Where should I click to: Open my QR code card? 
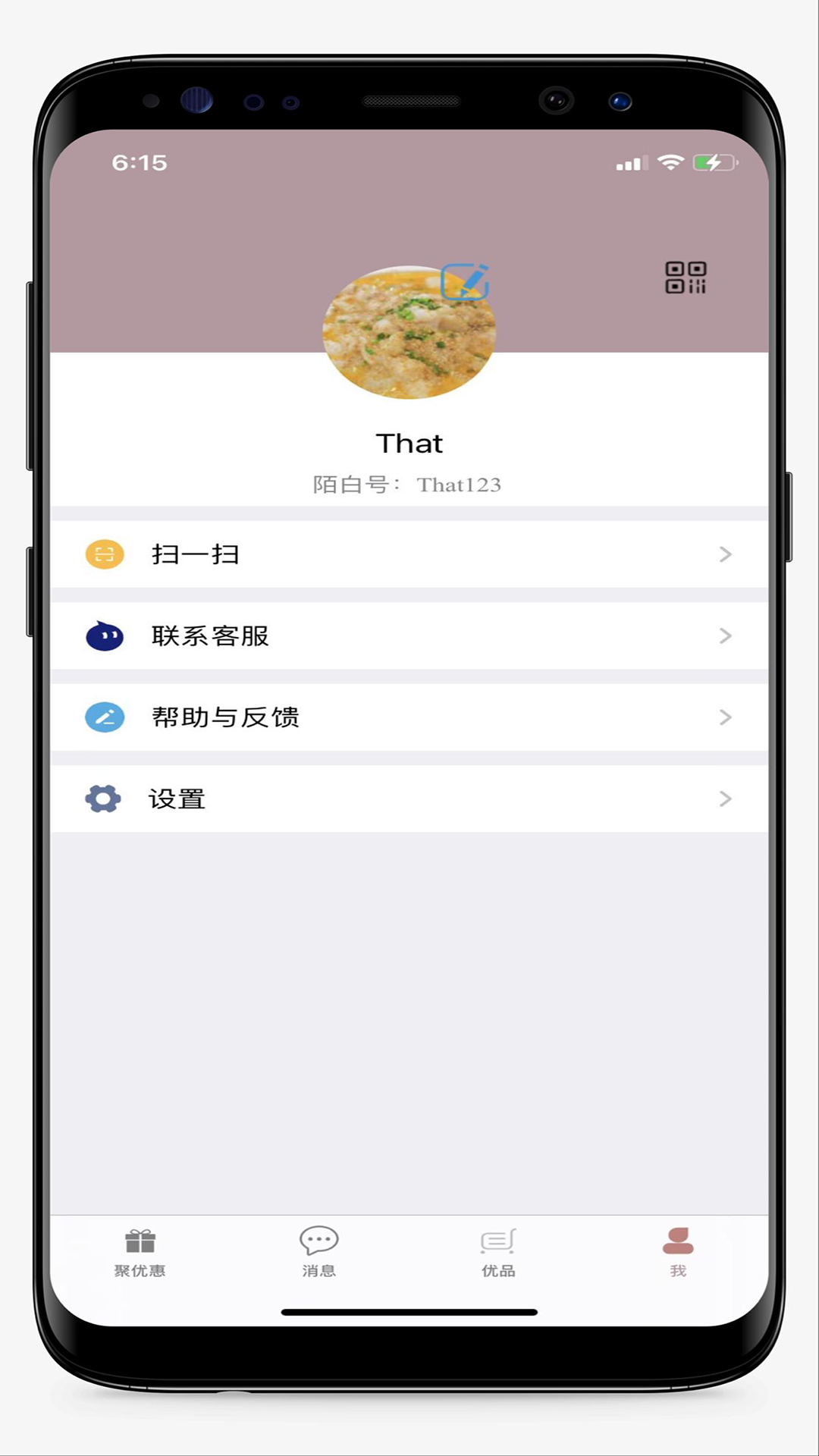pos(686,278)
